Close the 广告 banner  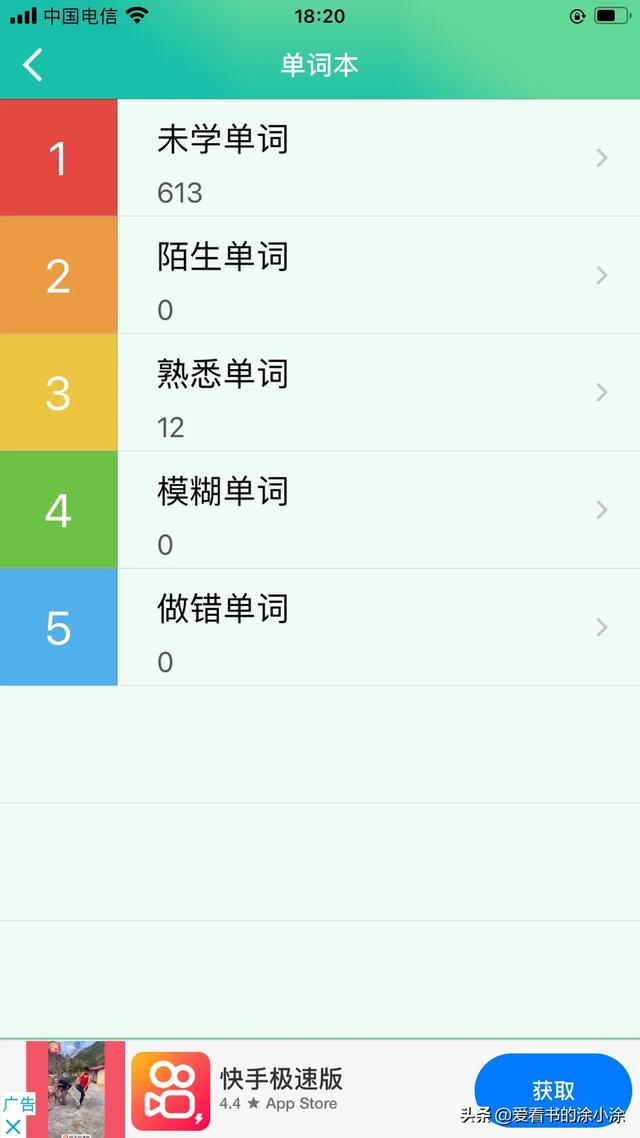click(x=13, y=1127)
